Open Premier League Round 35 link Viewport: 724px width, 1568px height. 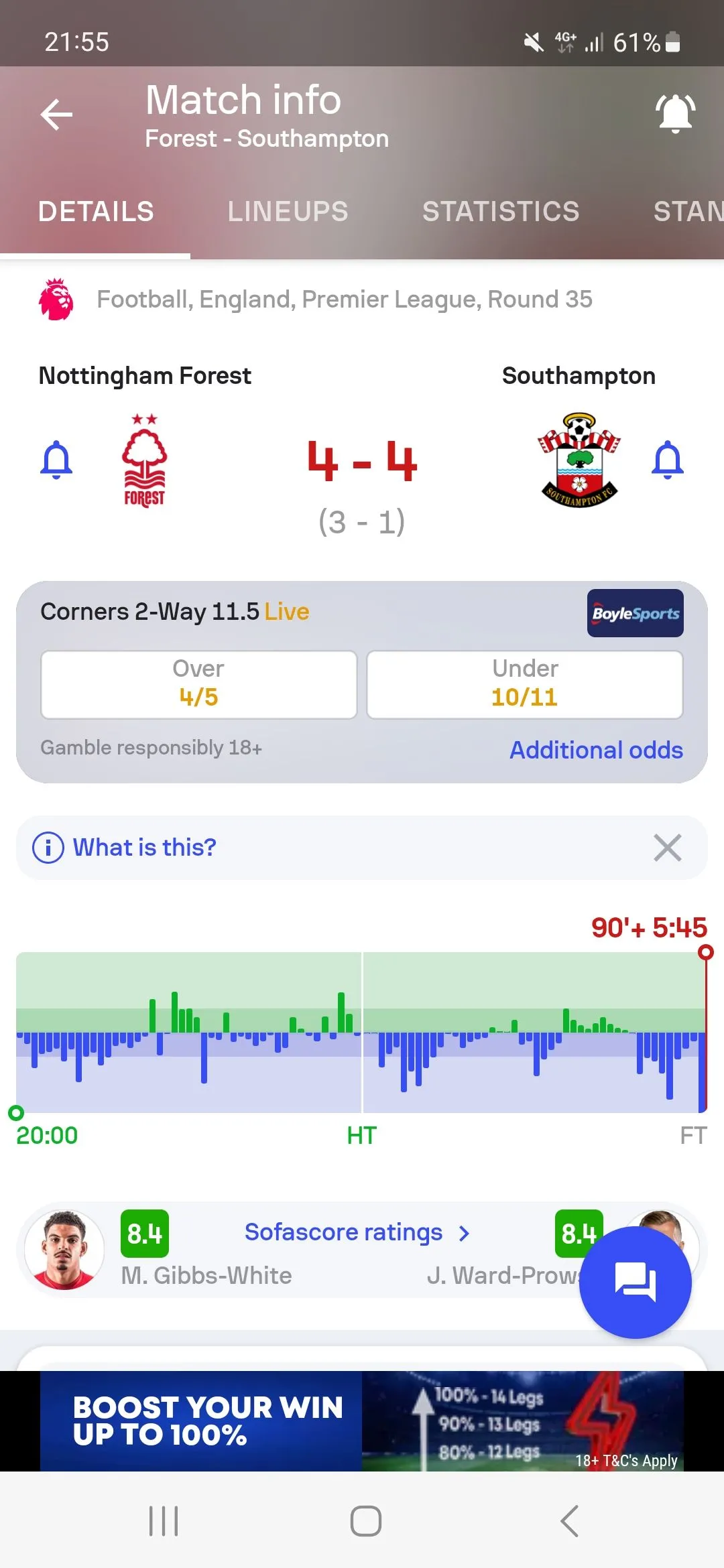[345, 300]
